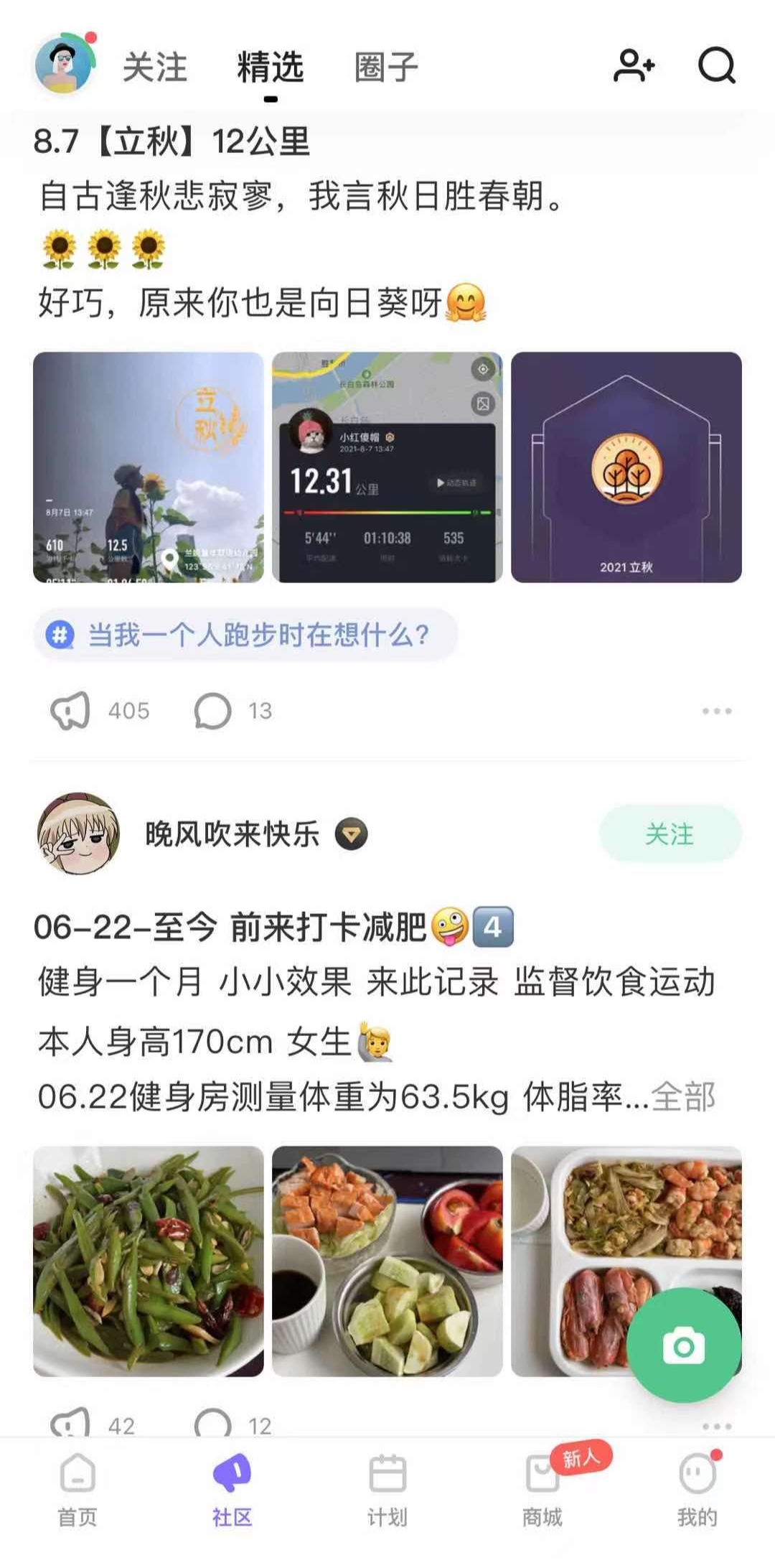Open the green beans dish photo
The width and height of the screenshot is (775, 1568).
(x=149, y=1261)
